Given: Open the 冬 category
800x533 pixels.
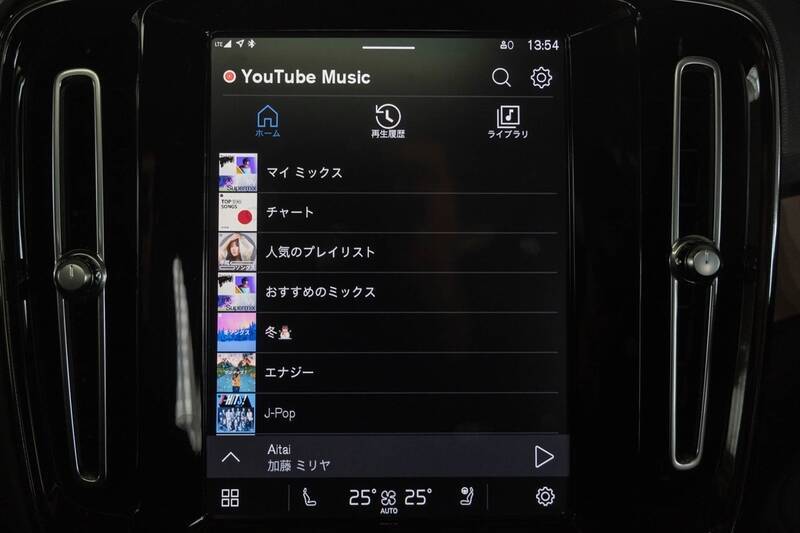Looking at the screenshot, I should click(385, 332).
